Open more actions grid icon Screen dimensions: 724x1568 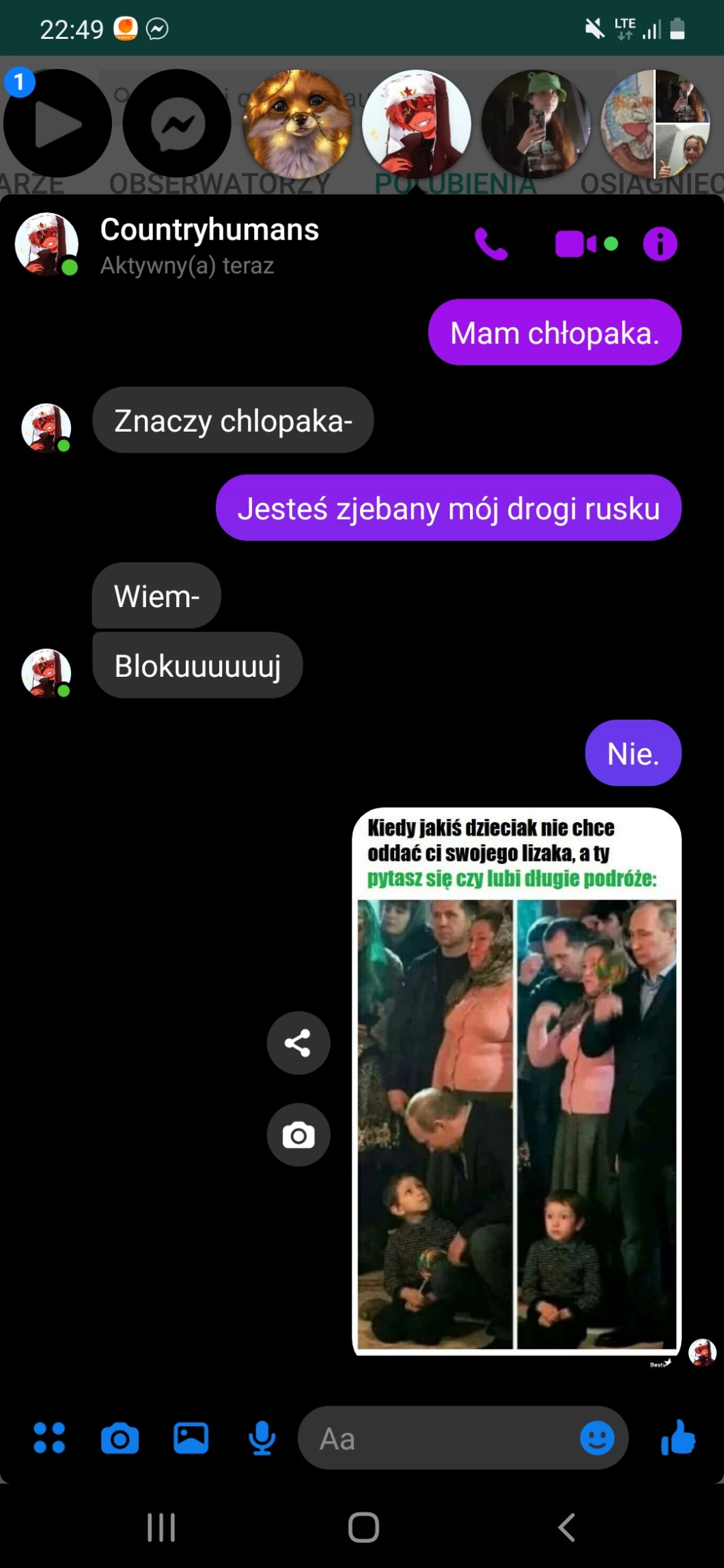[49, 1438]
